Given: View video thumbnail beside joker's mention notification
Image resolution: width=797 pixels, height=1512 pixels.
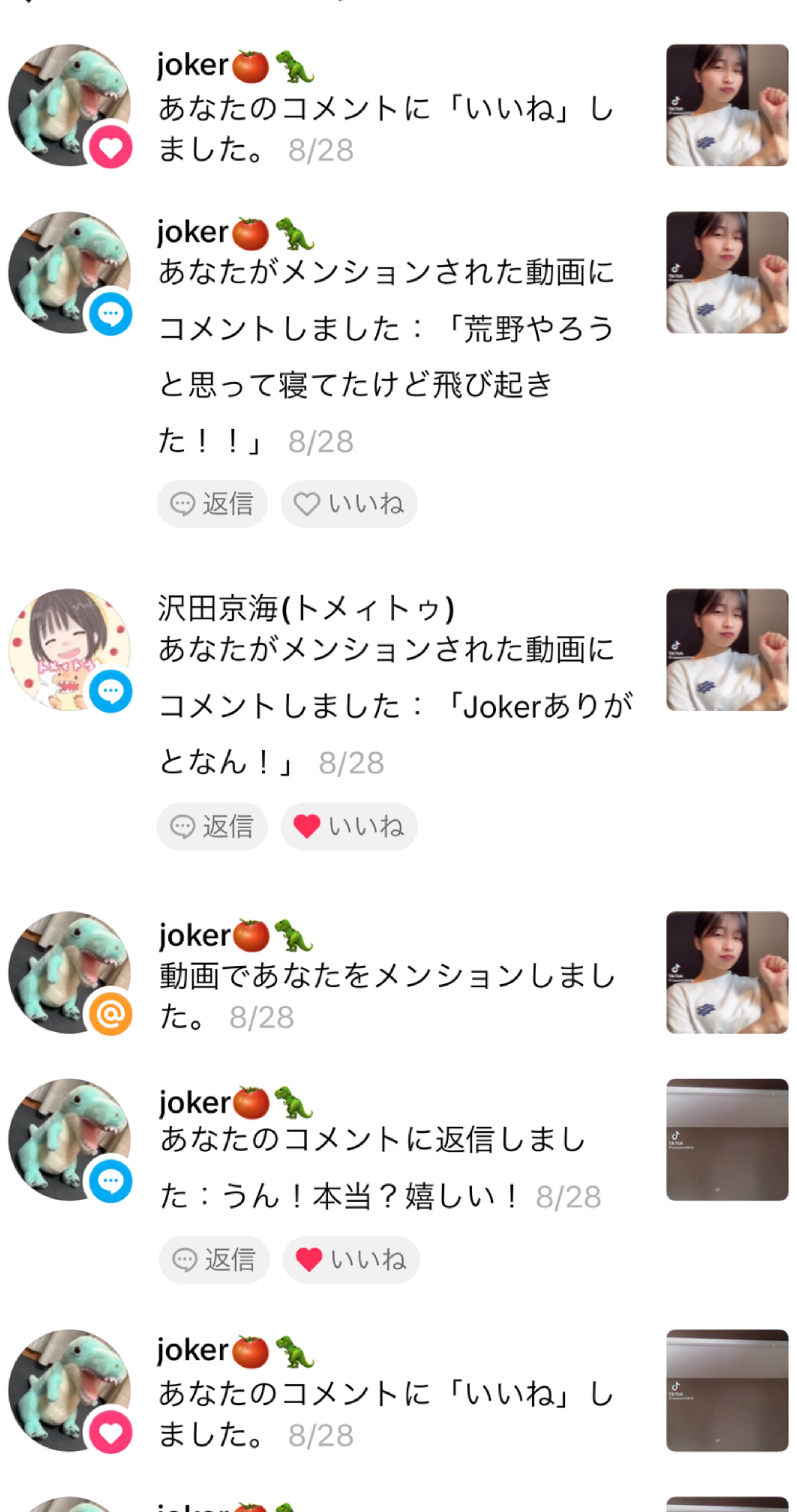Looking at the screenshot, I should tap(727, 972).
